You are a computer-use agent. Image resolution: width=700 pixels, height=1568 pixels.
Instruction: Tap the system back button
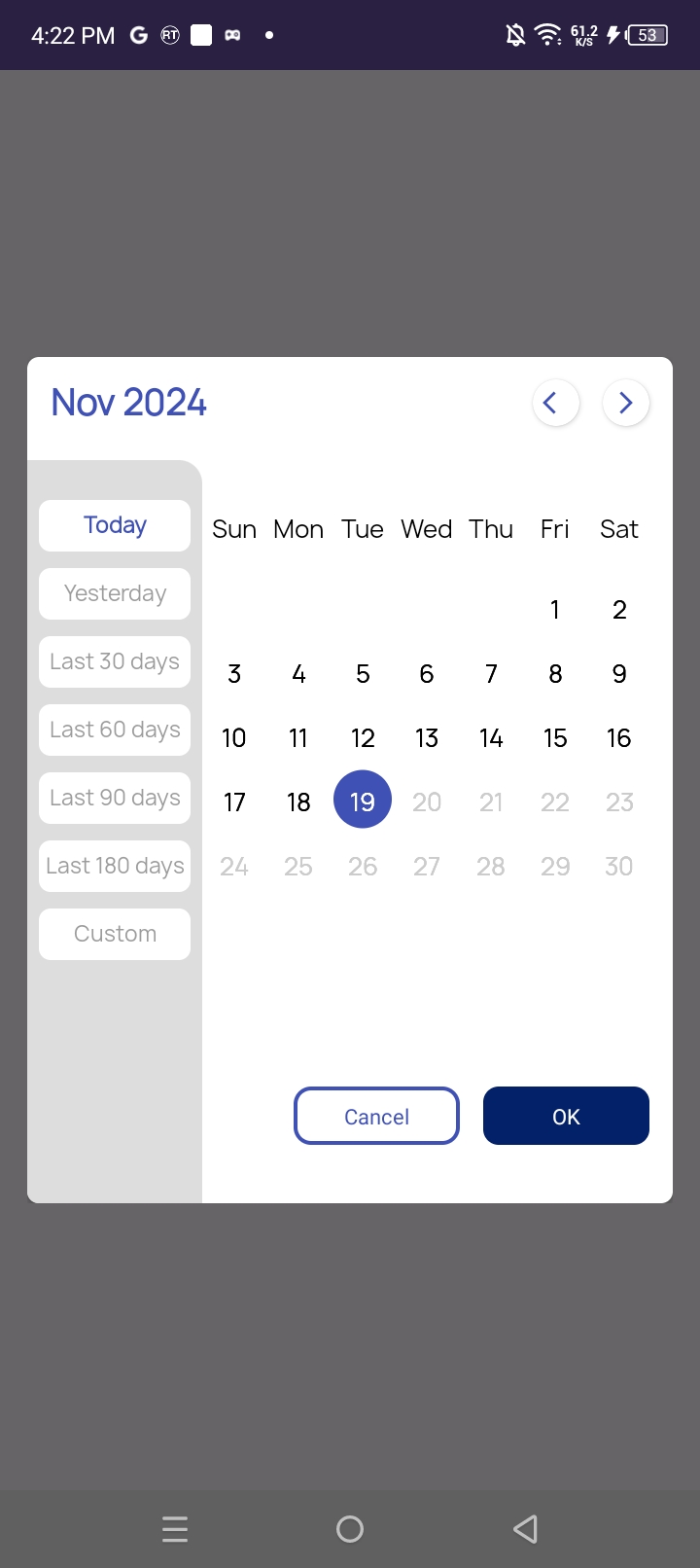pos(525,1529)
